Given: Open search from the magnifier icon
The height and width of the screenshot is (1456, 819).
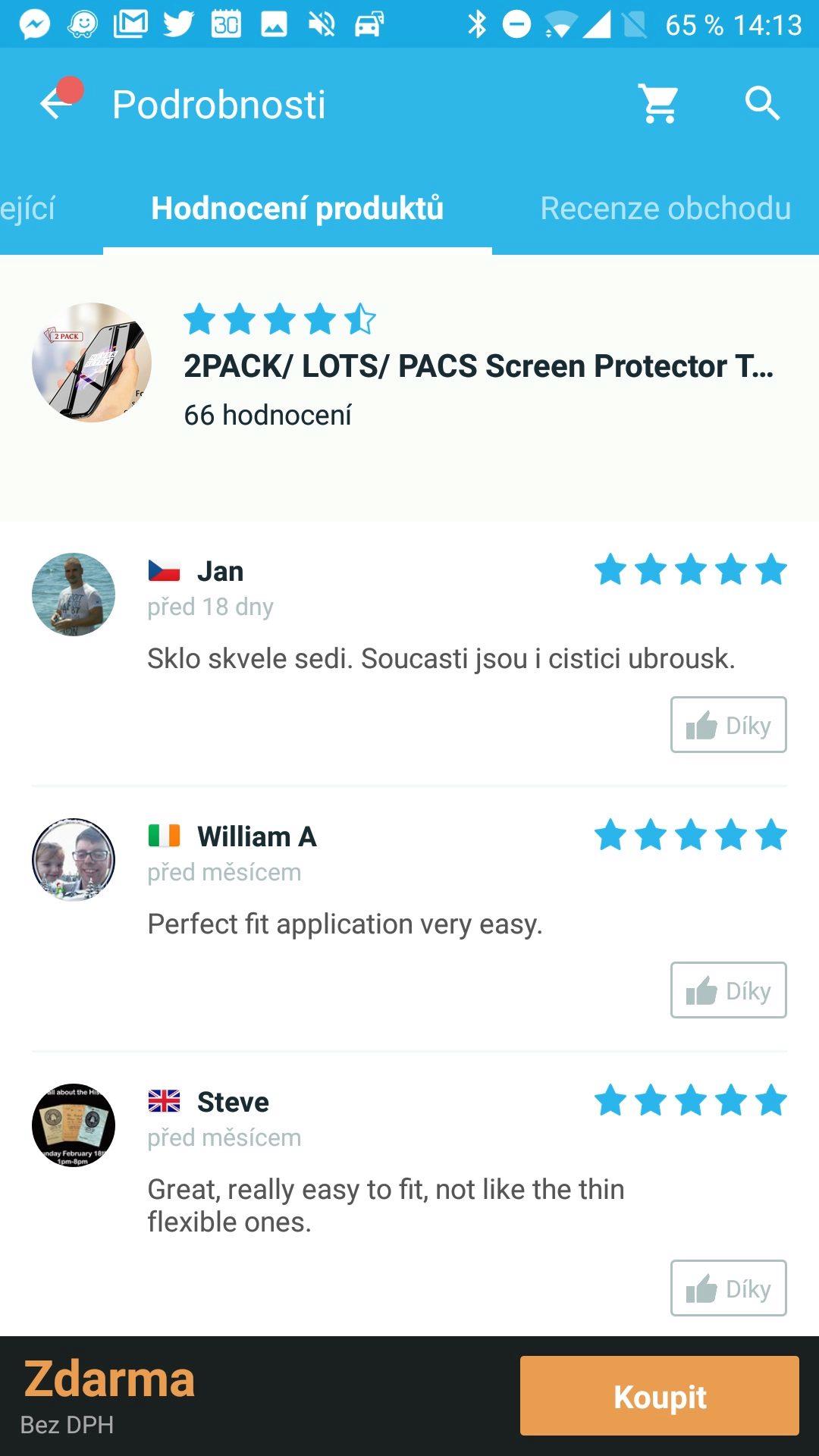Looking at the screenshot, I should tap(762, 104).
